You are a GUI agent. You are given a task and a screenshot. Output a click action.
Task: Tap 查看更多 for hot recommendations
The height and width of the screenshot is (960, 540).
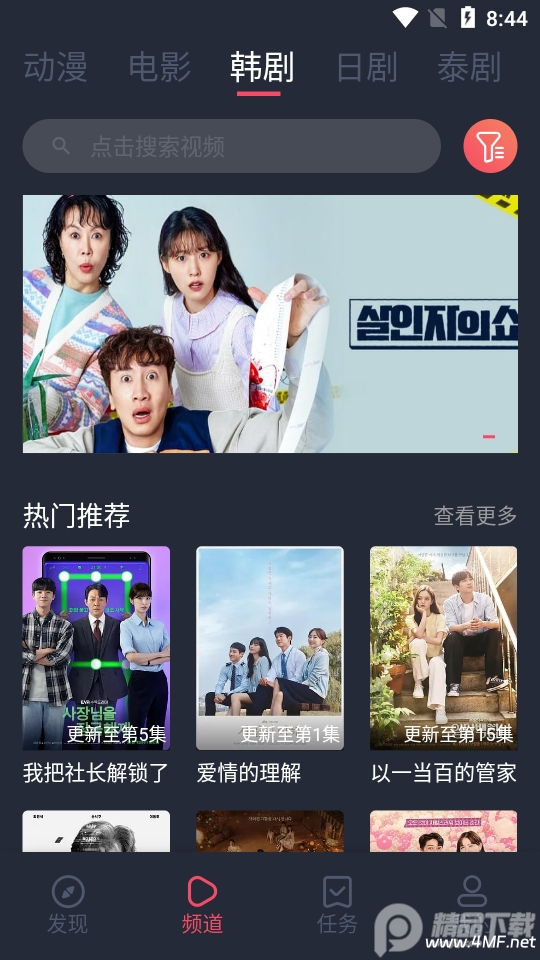476,516
